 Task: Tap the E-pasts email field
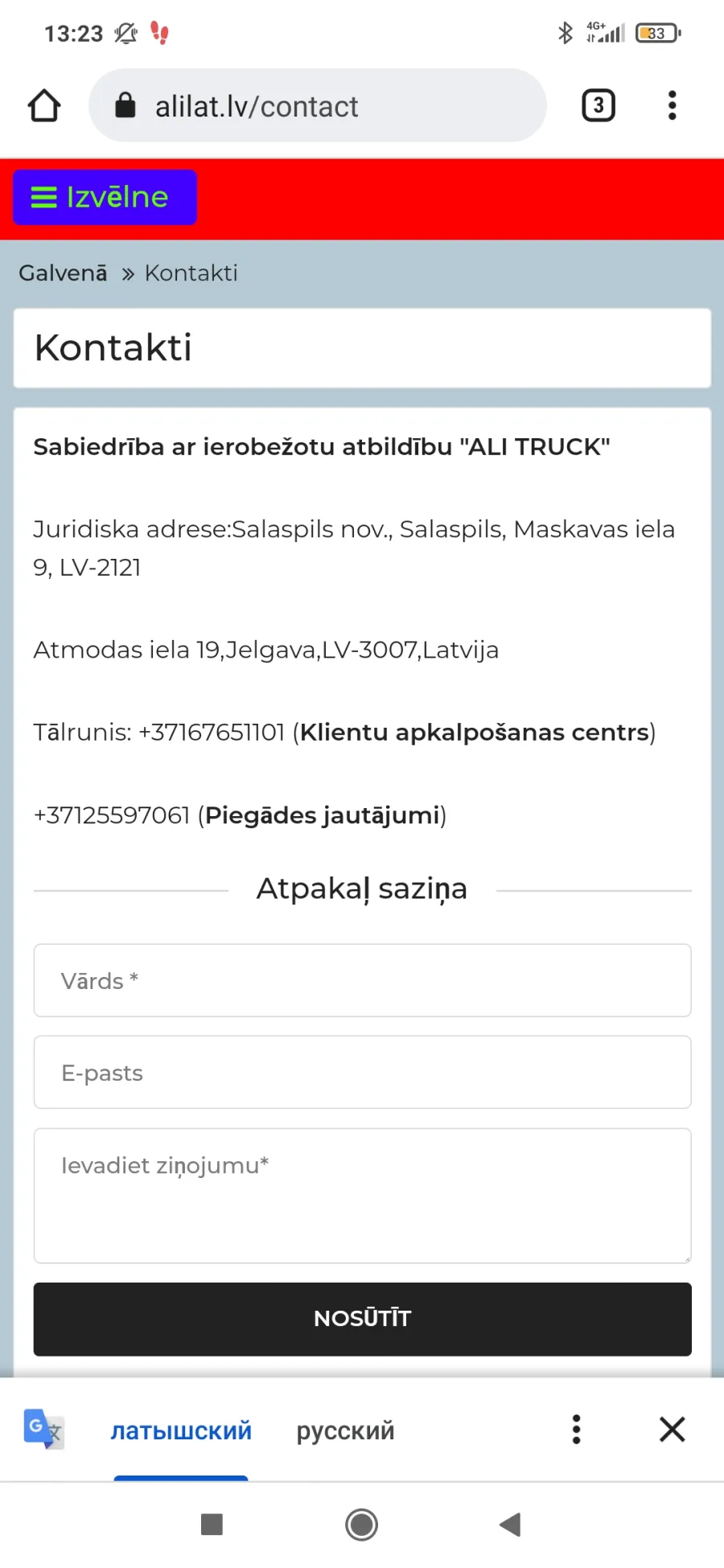[363, 1072]
